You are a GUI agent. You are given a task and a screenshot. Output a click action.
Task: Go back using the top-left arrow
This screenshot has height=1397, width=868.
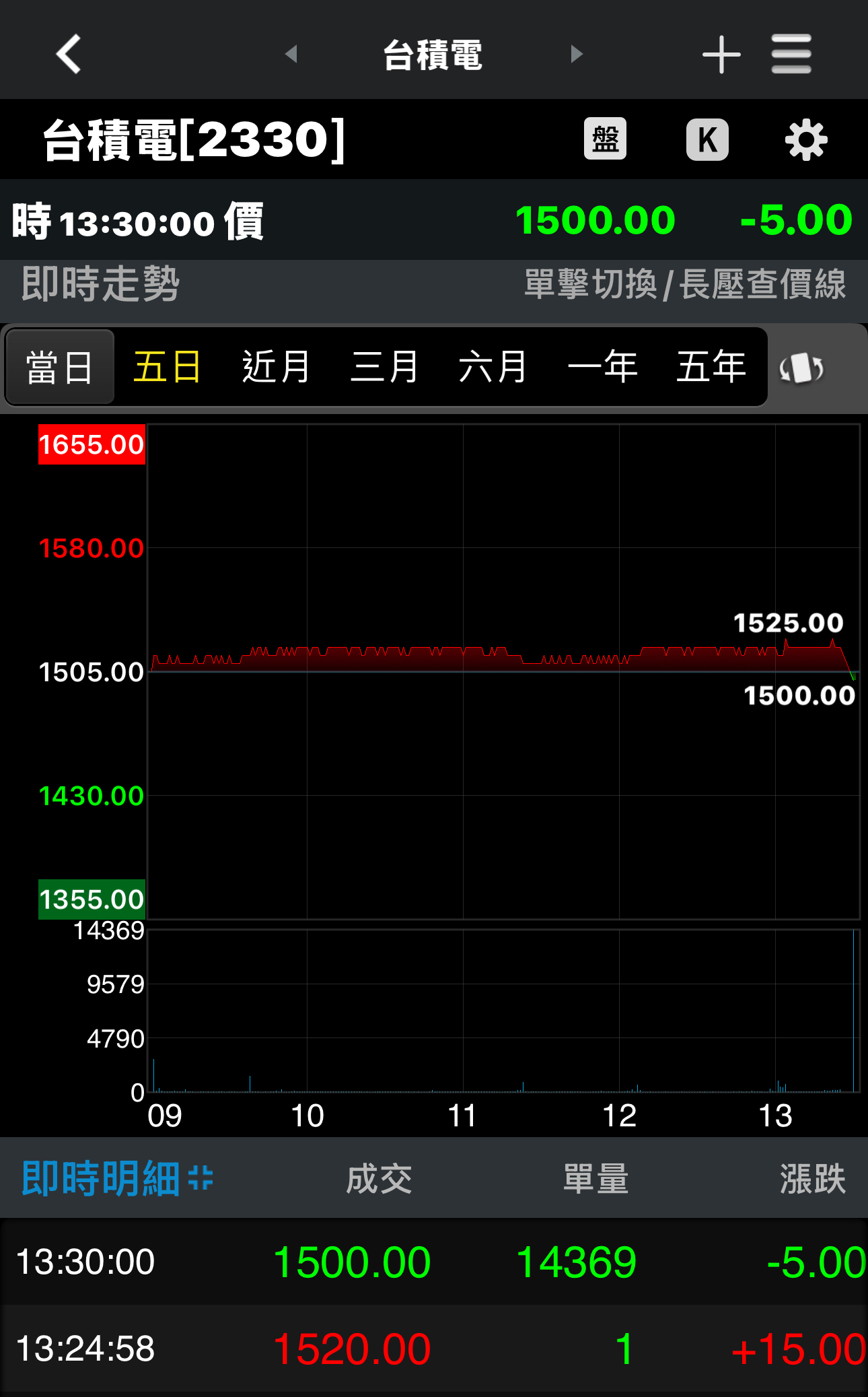(x=69, y=54)
